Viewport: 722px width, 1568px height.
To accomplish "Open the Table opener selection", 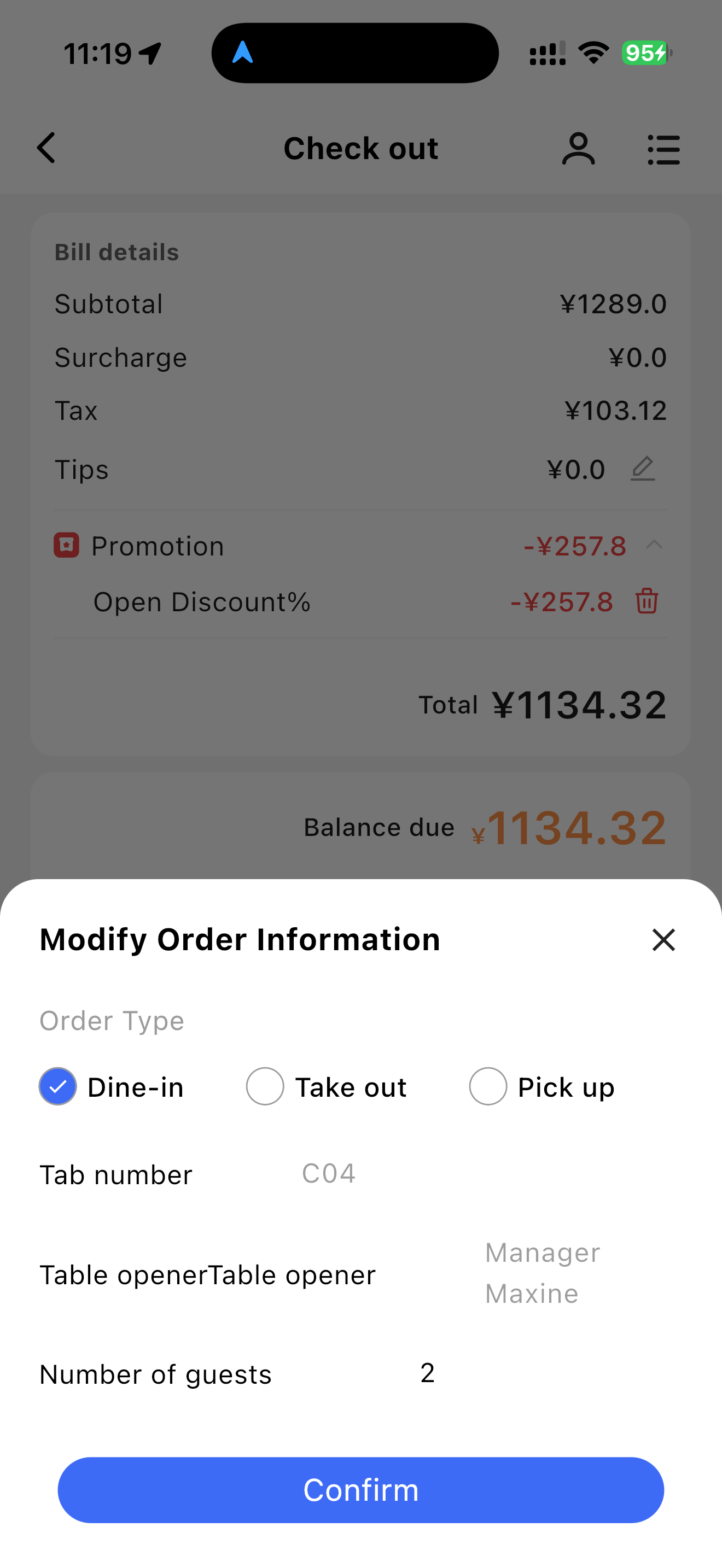I will click(542, 1273).
